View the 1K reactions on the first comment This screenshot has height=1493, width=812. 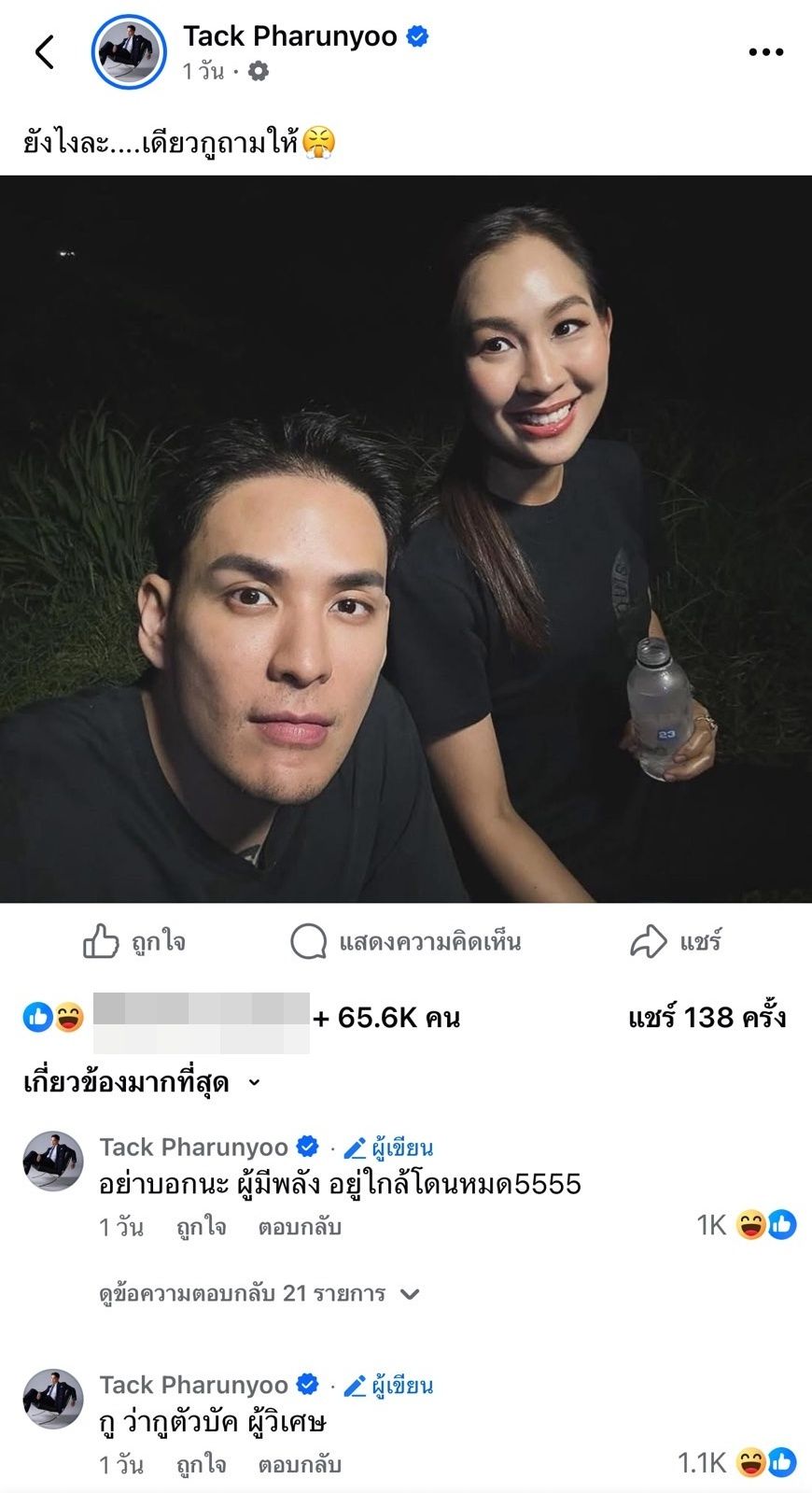(747, 1225)
